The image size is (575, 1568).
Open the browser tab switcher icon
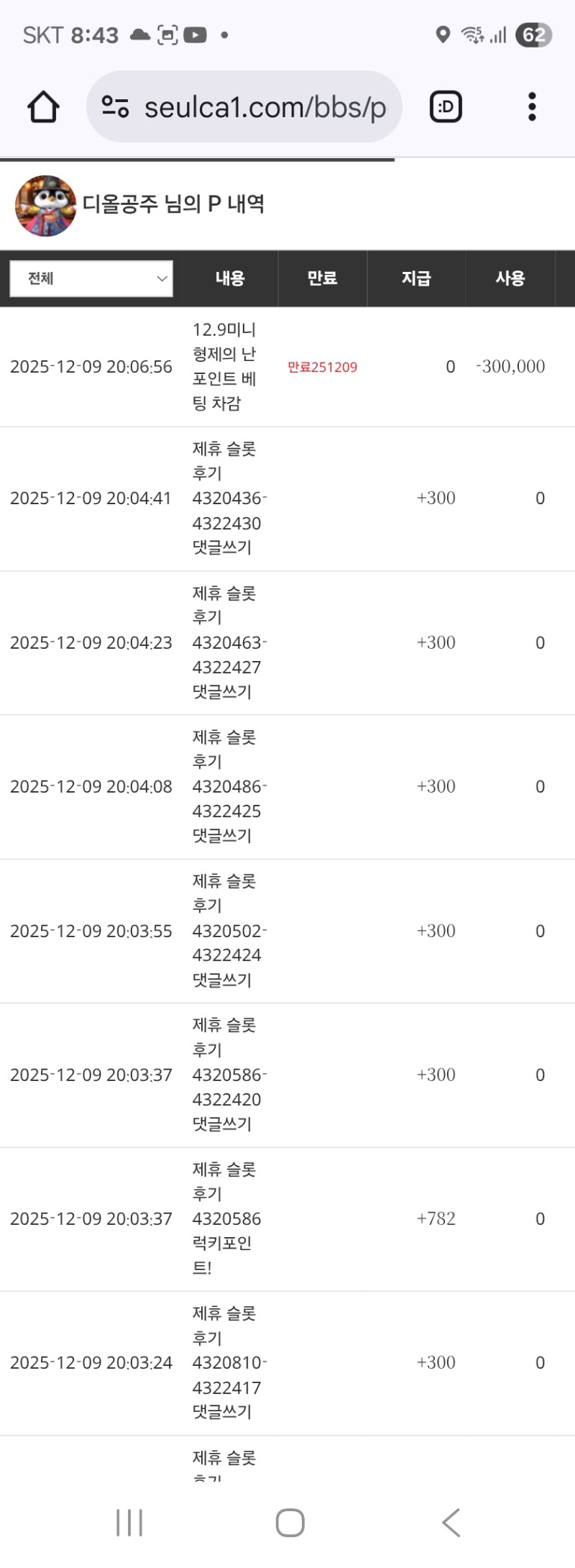445,106
